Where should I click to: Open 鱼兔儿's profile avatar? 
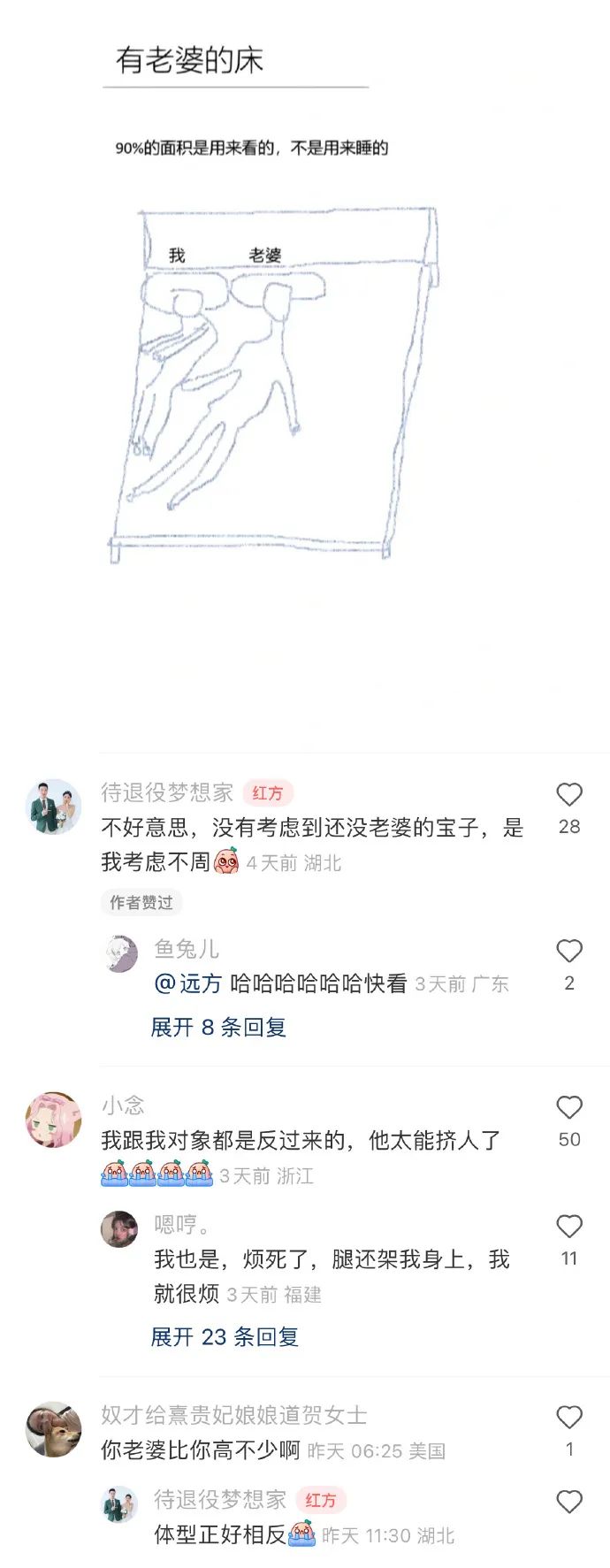tap(121, 953)
